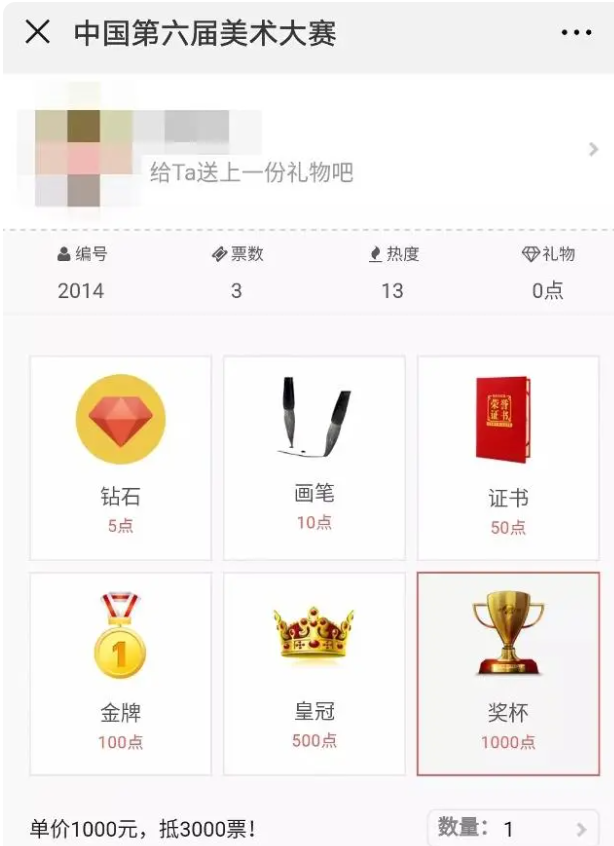Viewport: 614px width, 846px height.
Task: Tap the 奖杯 1000点 gift
Action: click(x=508, y=673)
